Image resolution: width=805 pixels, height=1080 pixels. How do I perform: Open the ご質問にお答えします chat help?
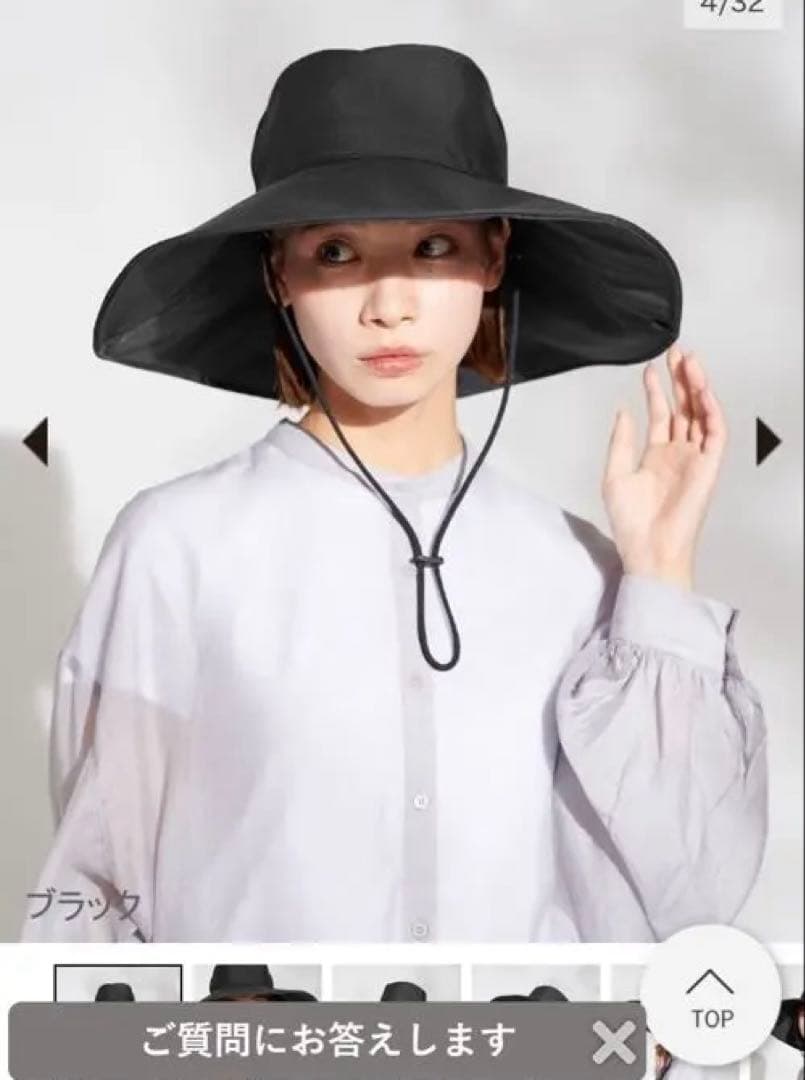pos(330,1042)
